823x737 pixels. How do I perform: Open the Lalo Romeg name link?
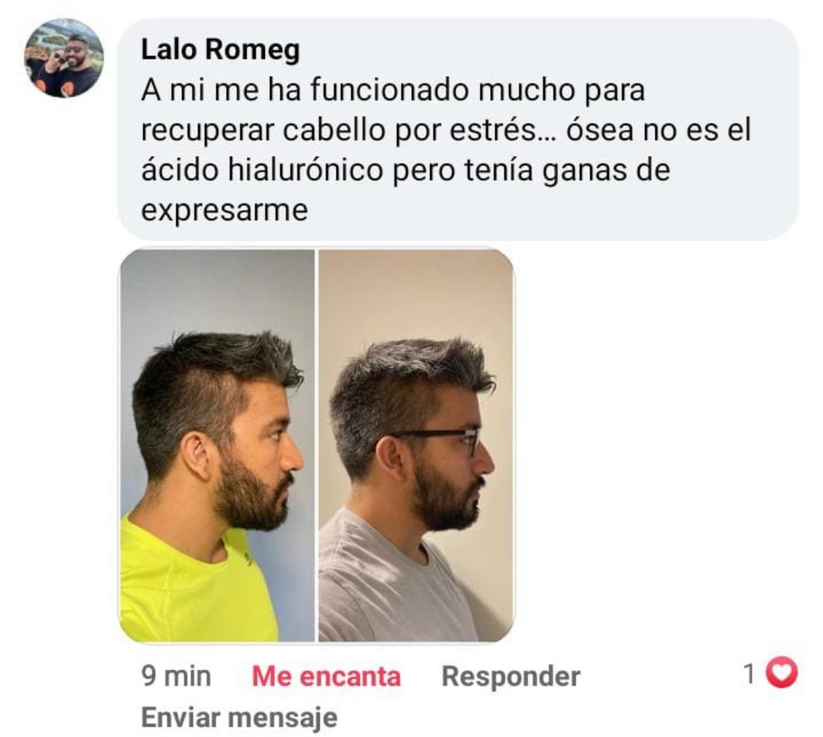coord(220,49)
